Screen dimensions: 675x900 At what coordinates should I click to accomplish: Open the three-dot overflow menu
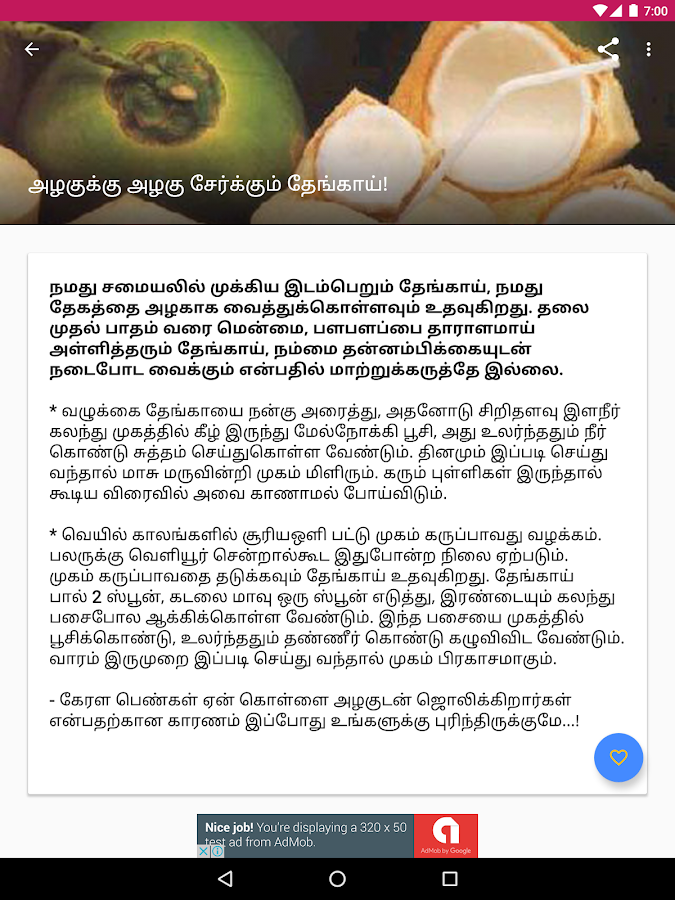click(x=648, y=49)
